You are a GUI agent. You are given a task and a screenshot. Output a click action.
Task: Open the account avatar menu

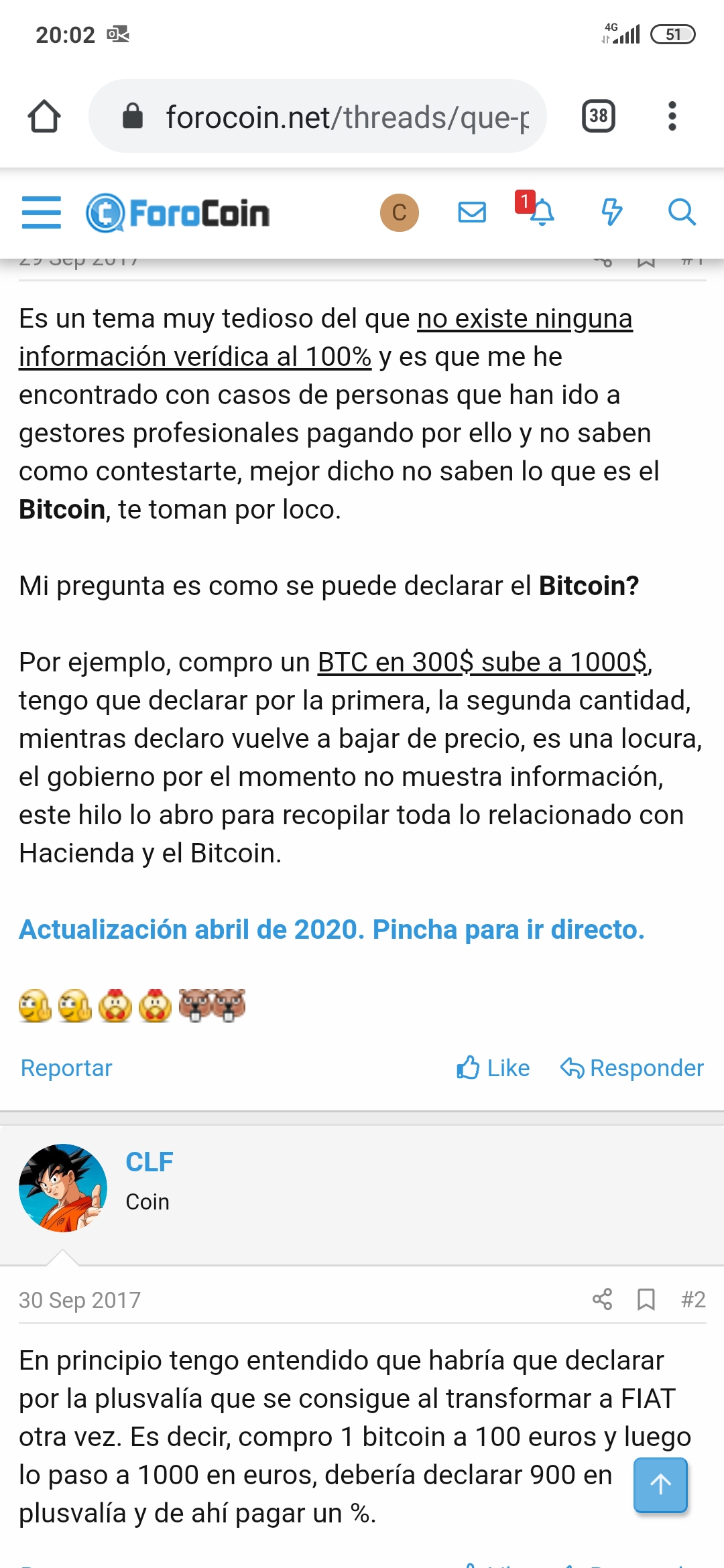tap(400, 212)
